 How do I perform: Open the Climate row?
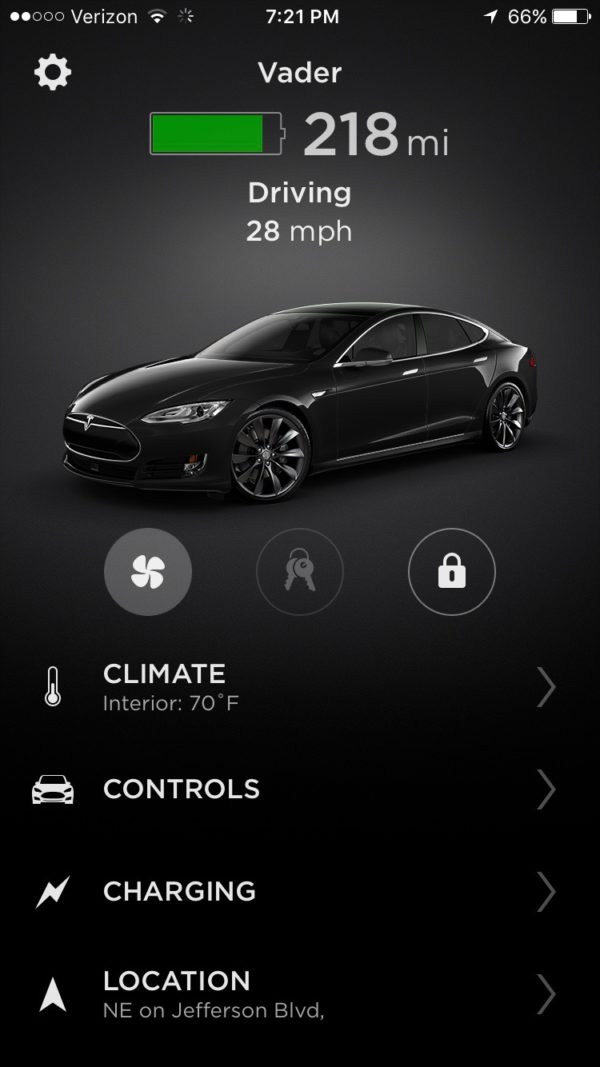point(300,687)
